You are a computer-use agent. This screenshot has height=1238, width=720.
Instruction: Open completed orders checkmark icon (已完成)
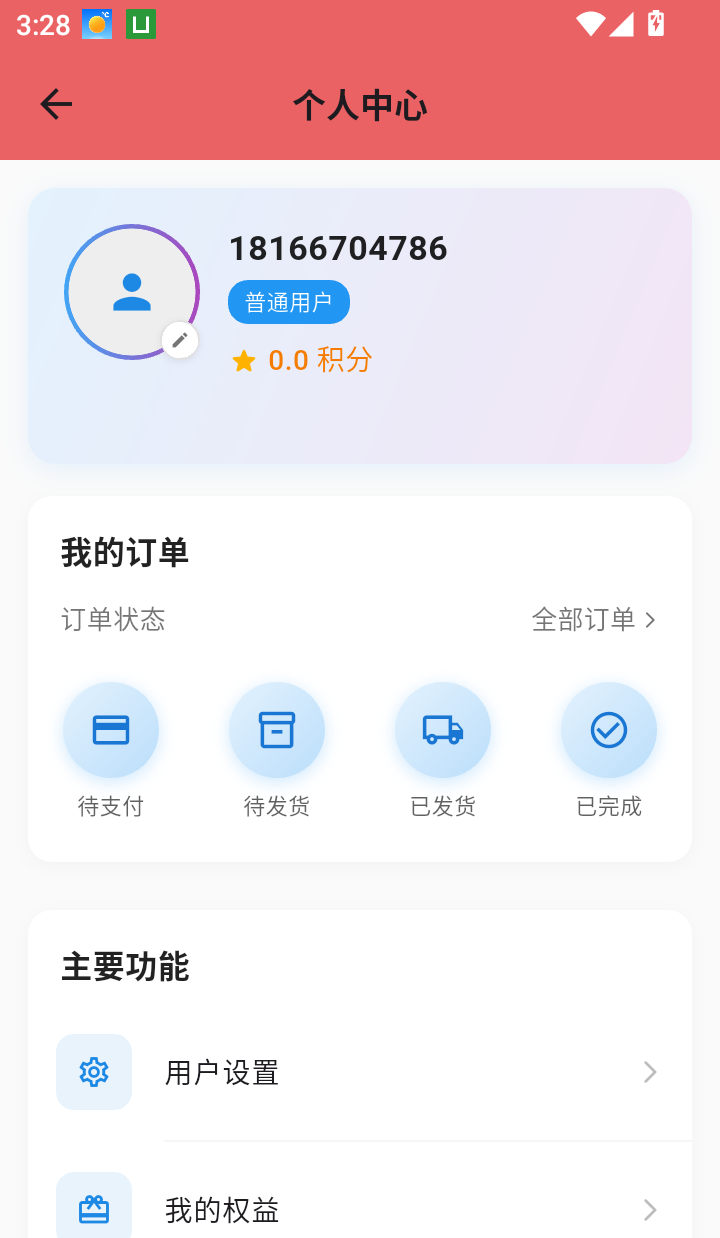(609, 730)
